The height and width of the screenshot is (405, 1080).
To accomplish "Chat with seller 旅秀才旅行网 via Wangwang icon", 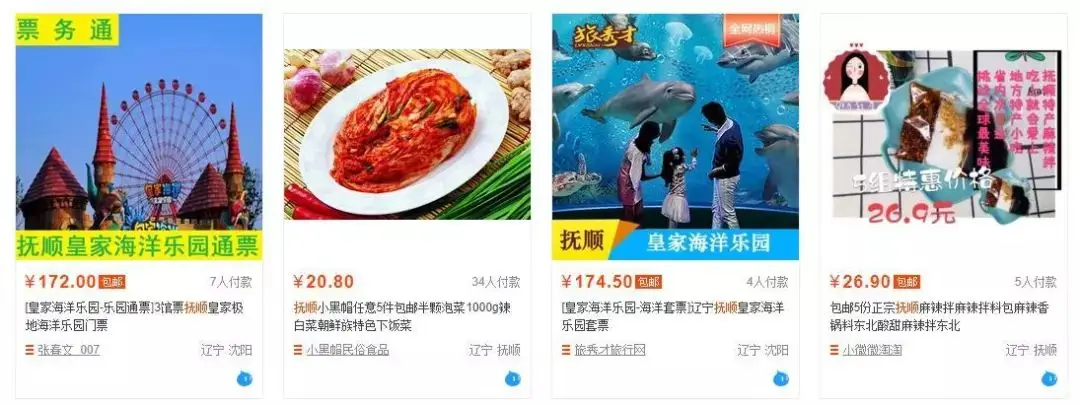I will click(x=780, y=379).
